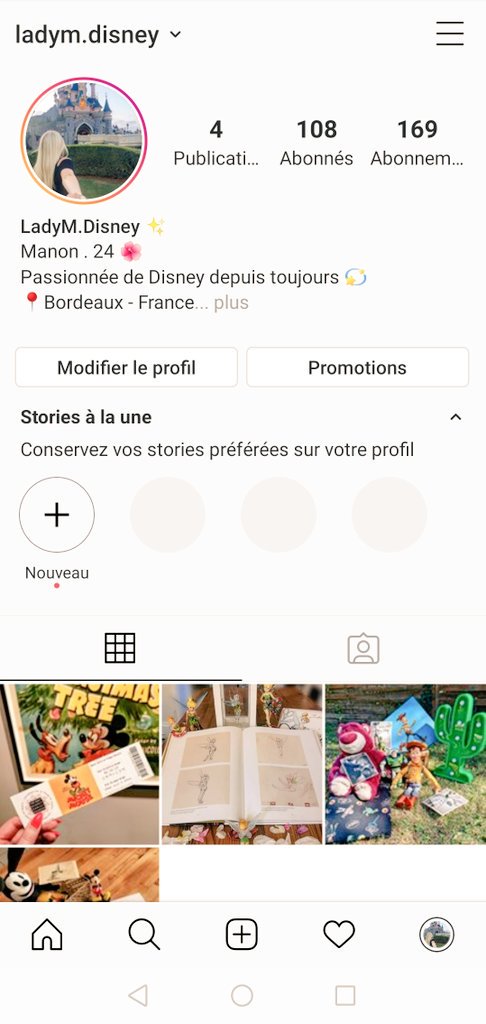Switch to the posts grid tab
The image size is (486, 1024).
point(120,648)
